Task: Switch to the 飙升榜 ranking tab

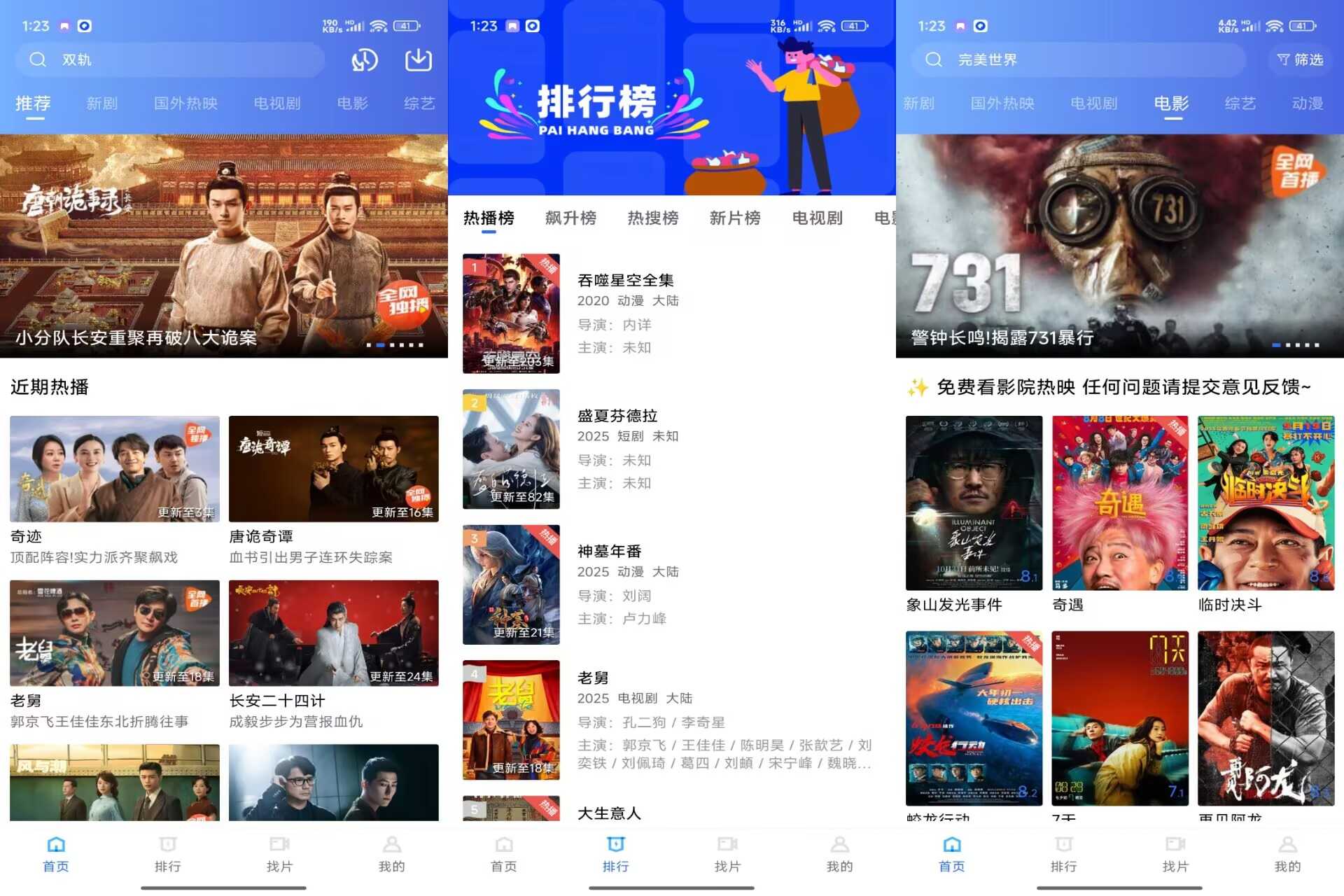Action: pyautogui.click(x=570, y=218)
